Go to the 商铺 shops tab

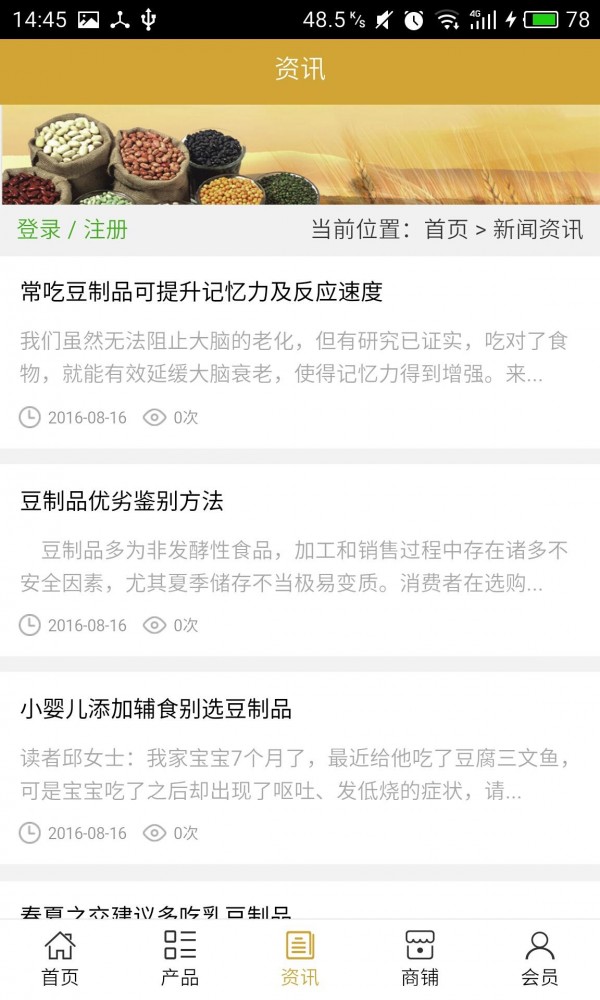click(x=420, y=958)
